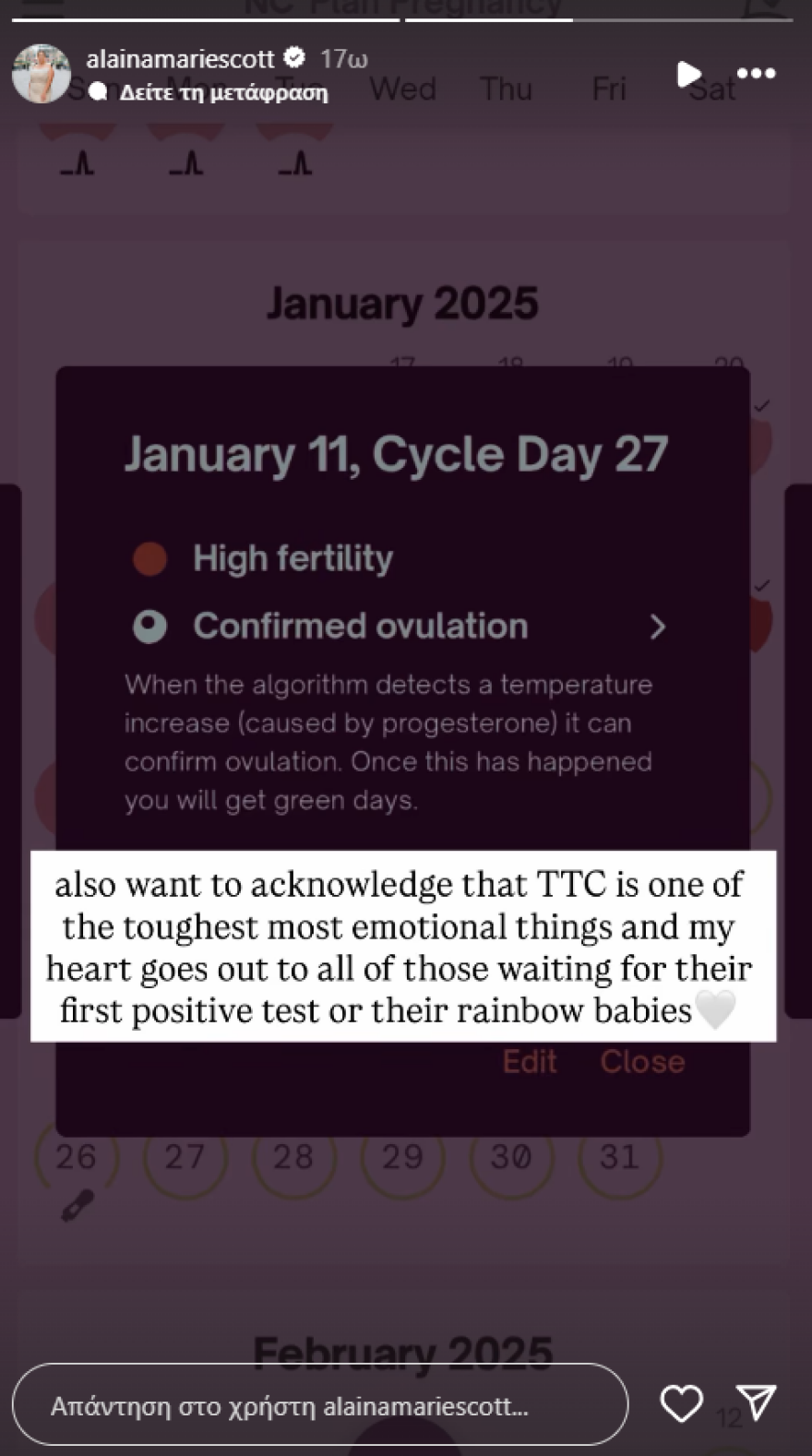The height and width of the screenshot is (1456, 812).
Task: Focus the reply field to alainamariescott
Action: click(x=319, y=1405)
